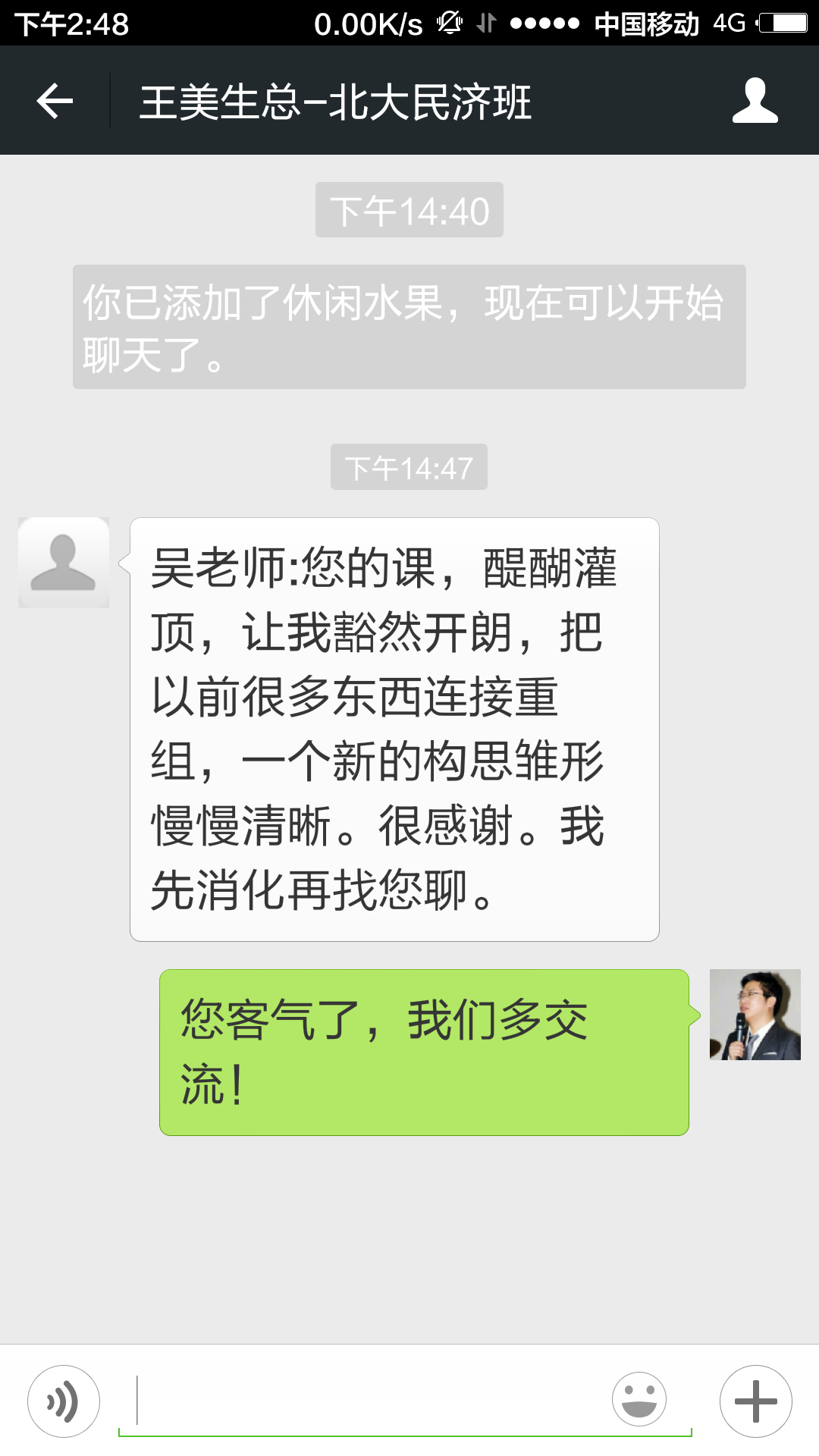Go back to the chat list

pyautogui.click(x=55, y=101)
